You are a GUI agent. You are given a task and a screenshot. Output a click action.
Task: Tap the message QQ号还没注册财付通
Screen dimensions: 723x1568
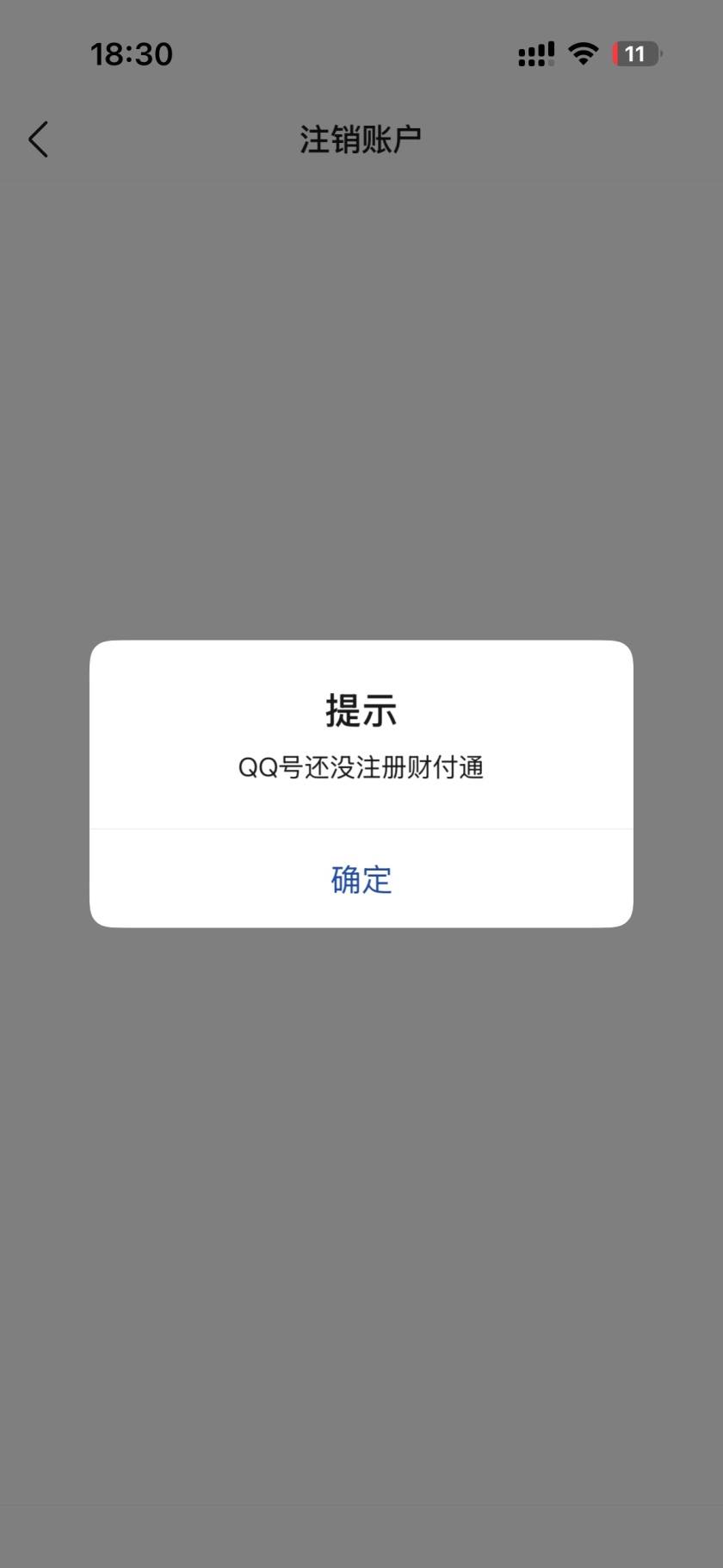click(361, 767)
